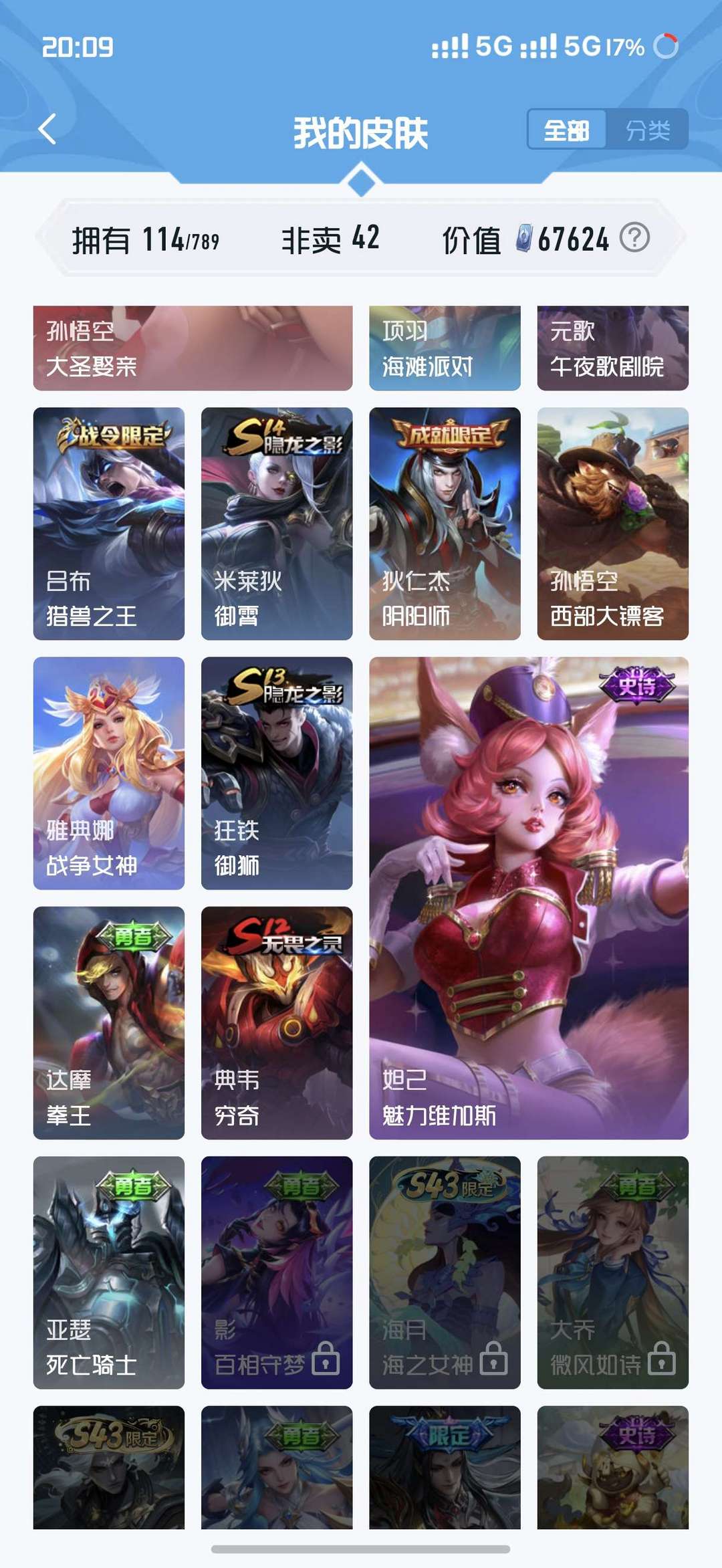Viewport: 722px width, 1568px height.
Task: View the 狄仁杰 阴阳师 skin
Action: coord(445,524)
